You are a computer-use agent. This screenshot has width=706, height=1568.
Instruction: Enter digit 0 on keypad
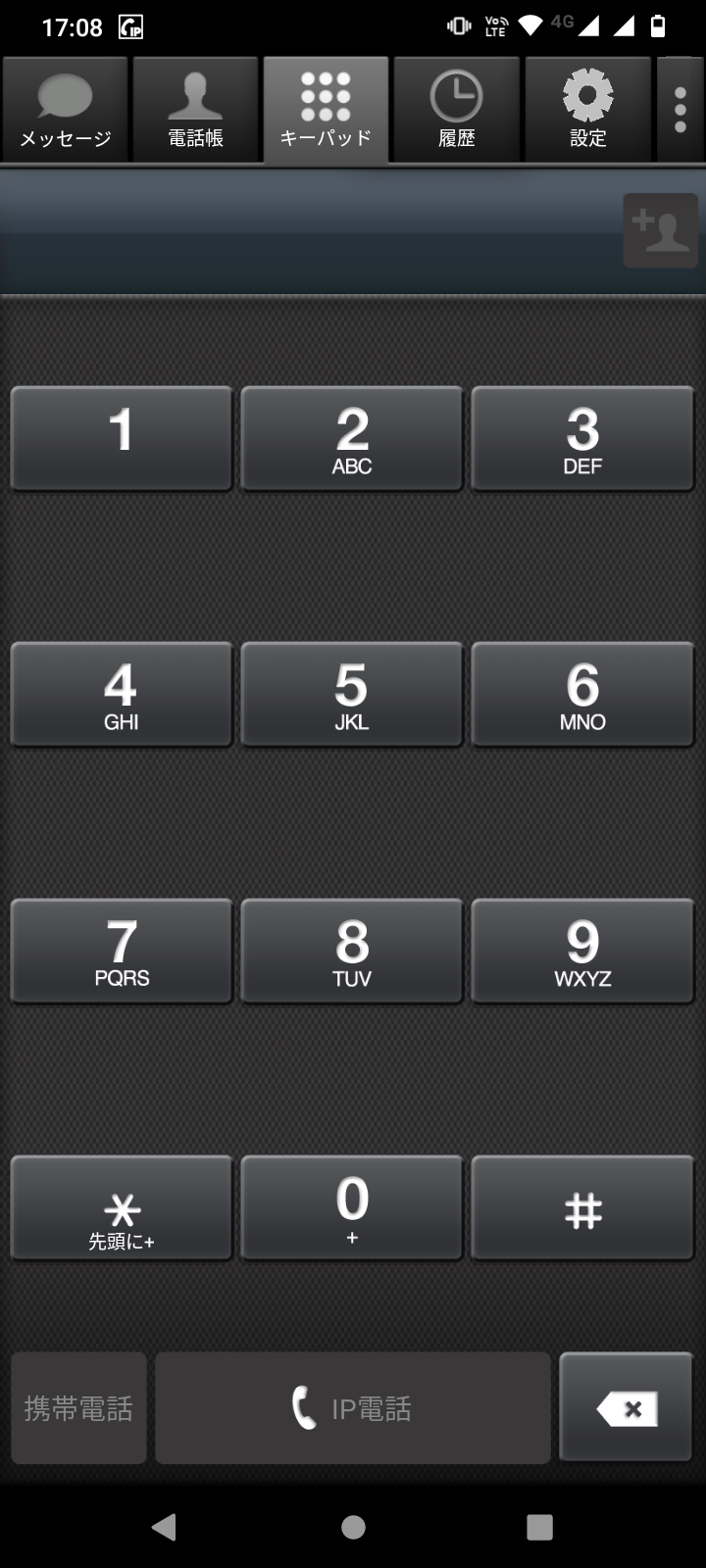352,1207
